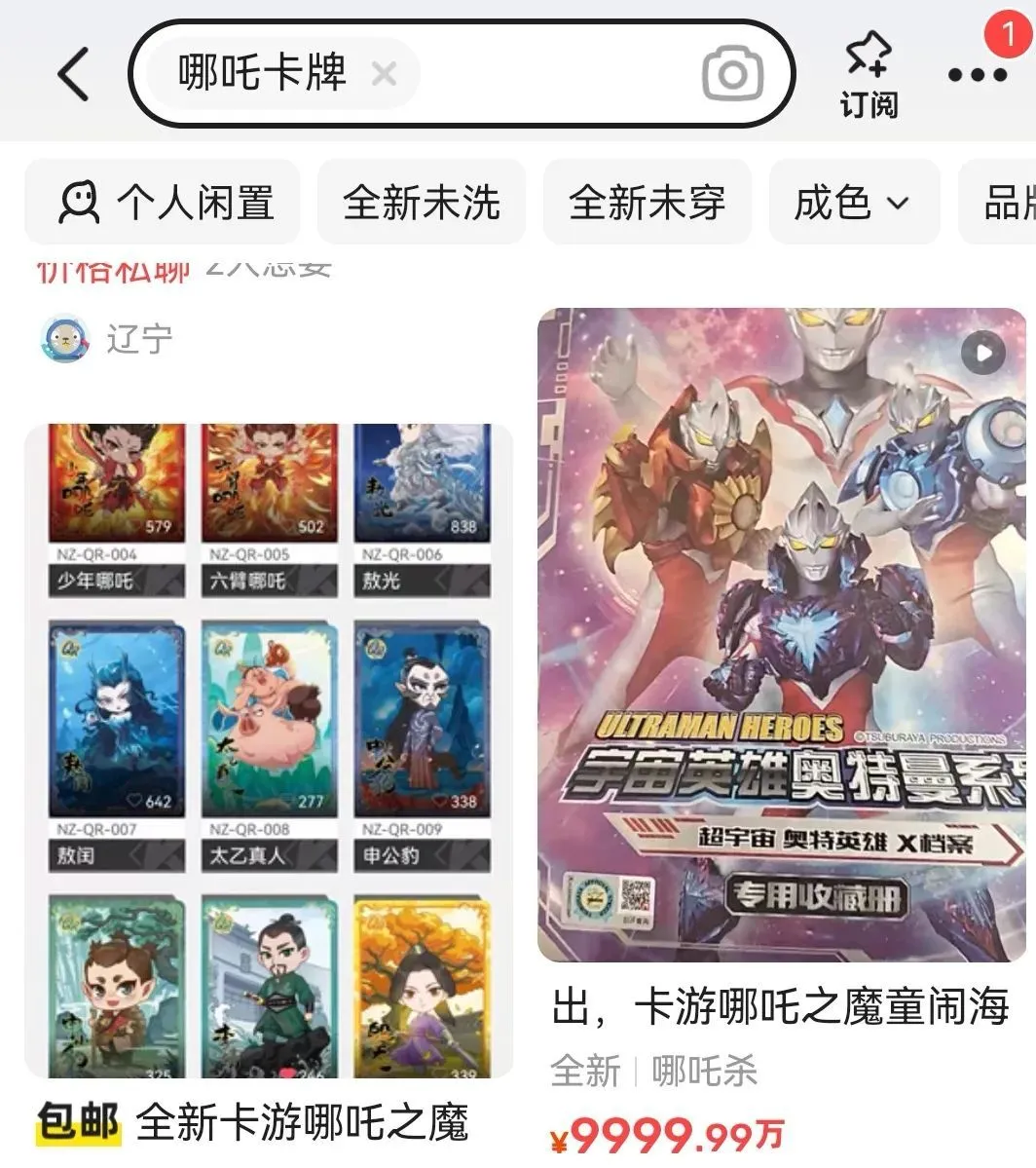1036x1168 pixels.
Task: Open the 包邮 全新卡游哪吒之魔 listing
Action: coord(253,1122)
